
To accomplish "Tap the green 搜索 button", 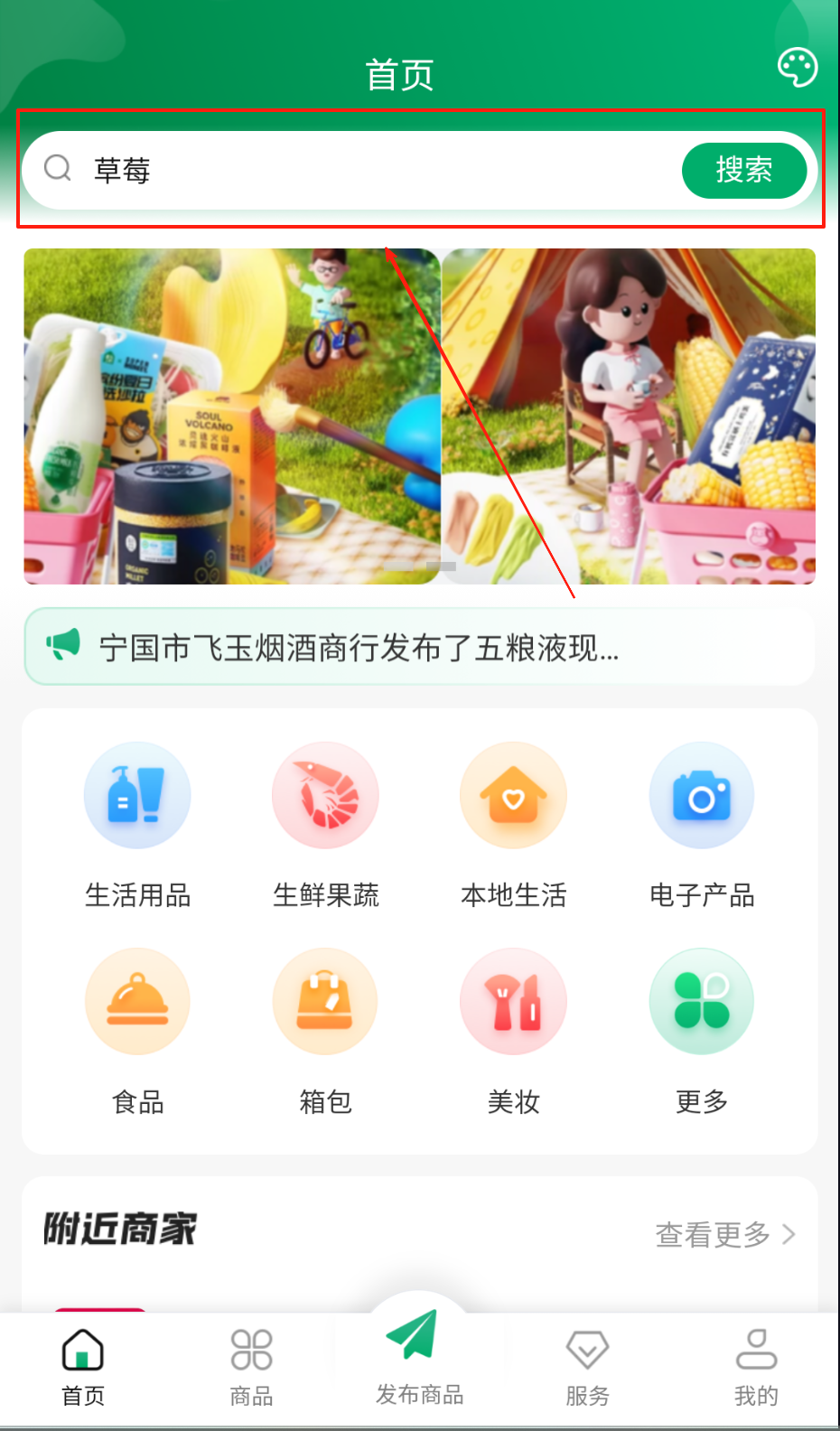I will click(743, 170).
